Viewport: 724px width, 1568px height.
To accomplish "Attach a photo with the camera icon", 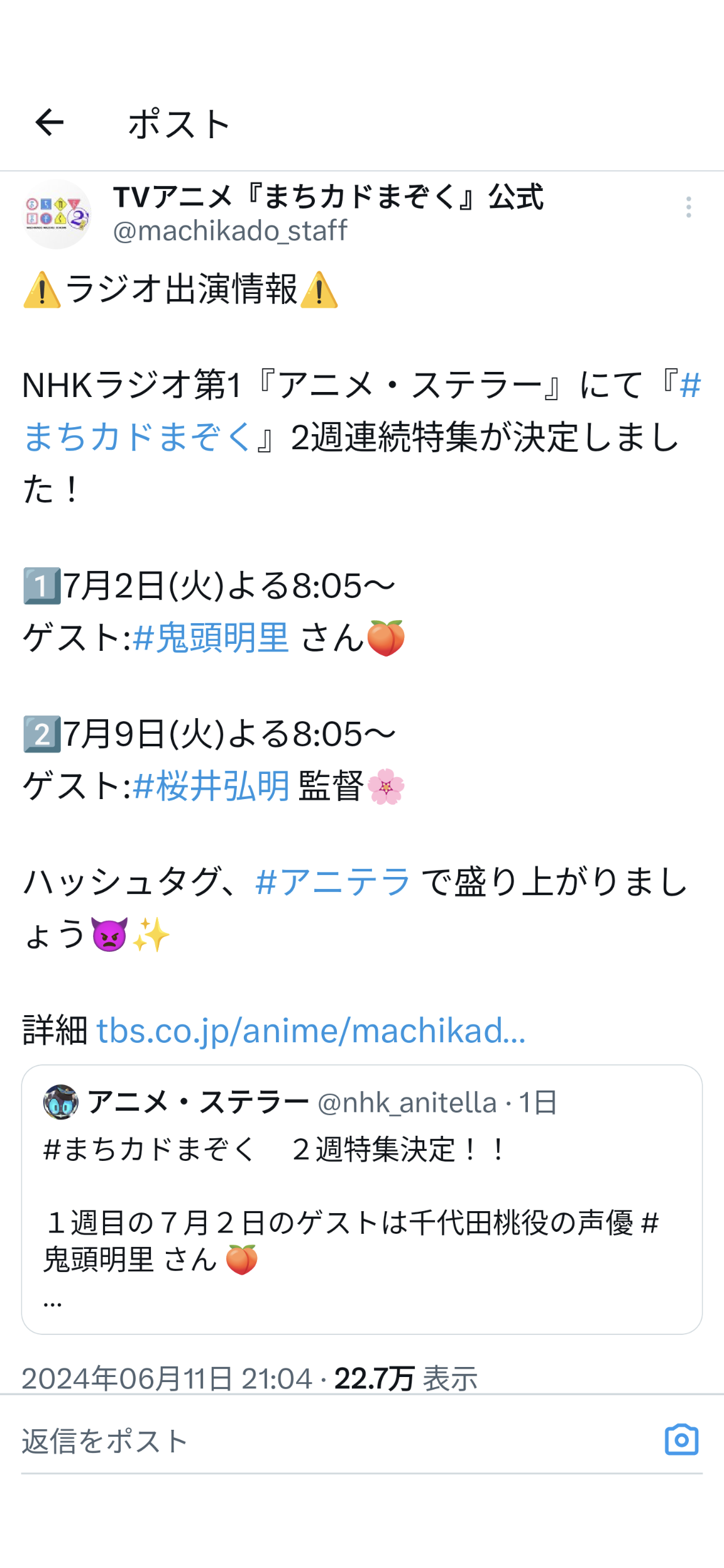I will (x=682, y=1440).
